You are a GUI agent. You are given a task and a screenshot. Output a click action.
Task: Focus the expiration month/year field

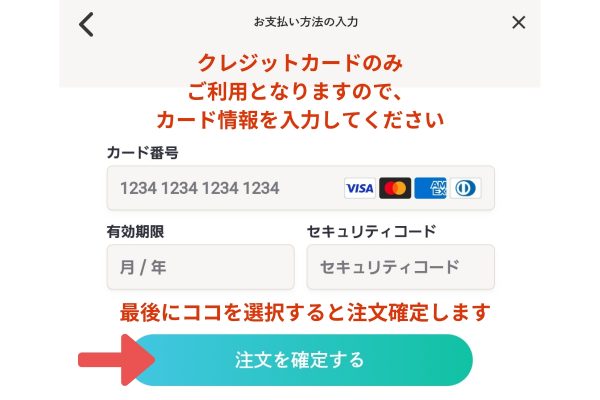[200, 267]
